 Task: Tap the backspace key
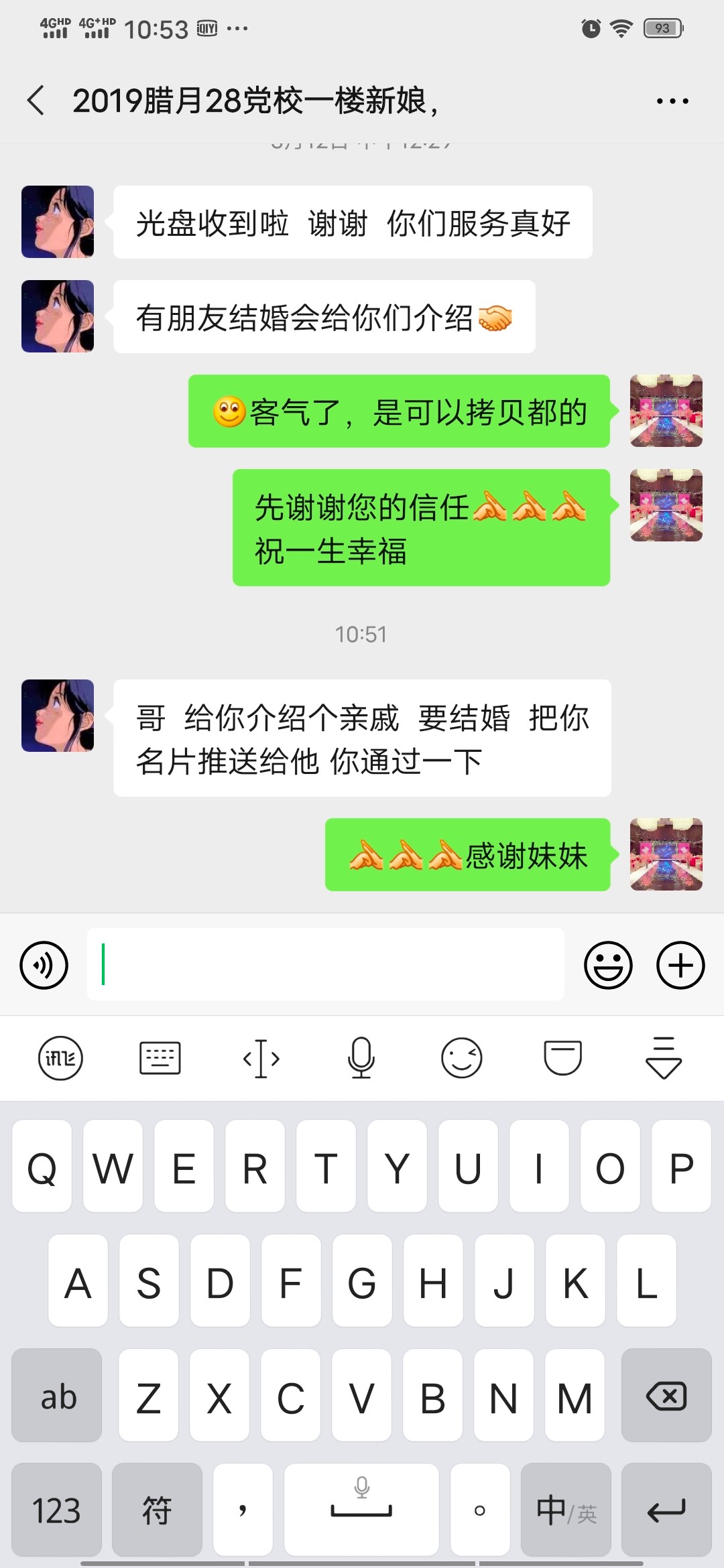(666, 1396)
